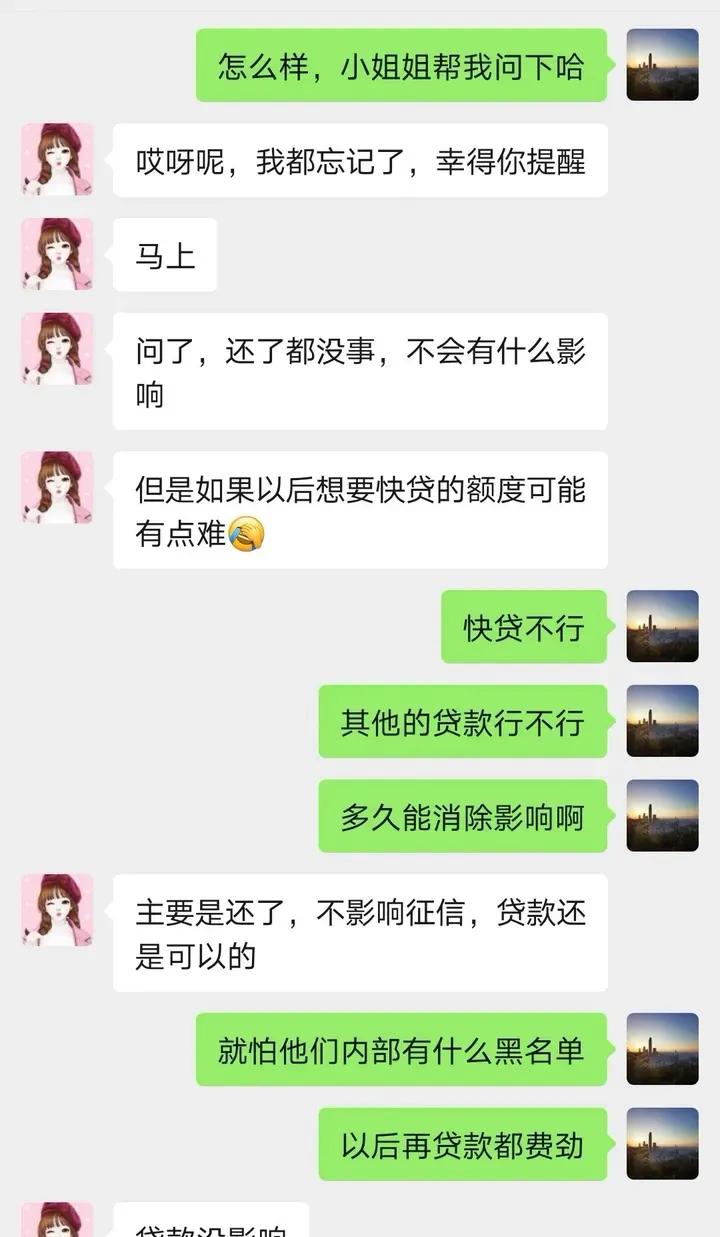Click the cityscape avatar next to 快贷不行

tap(663, 627)
